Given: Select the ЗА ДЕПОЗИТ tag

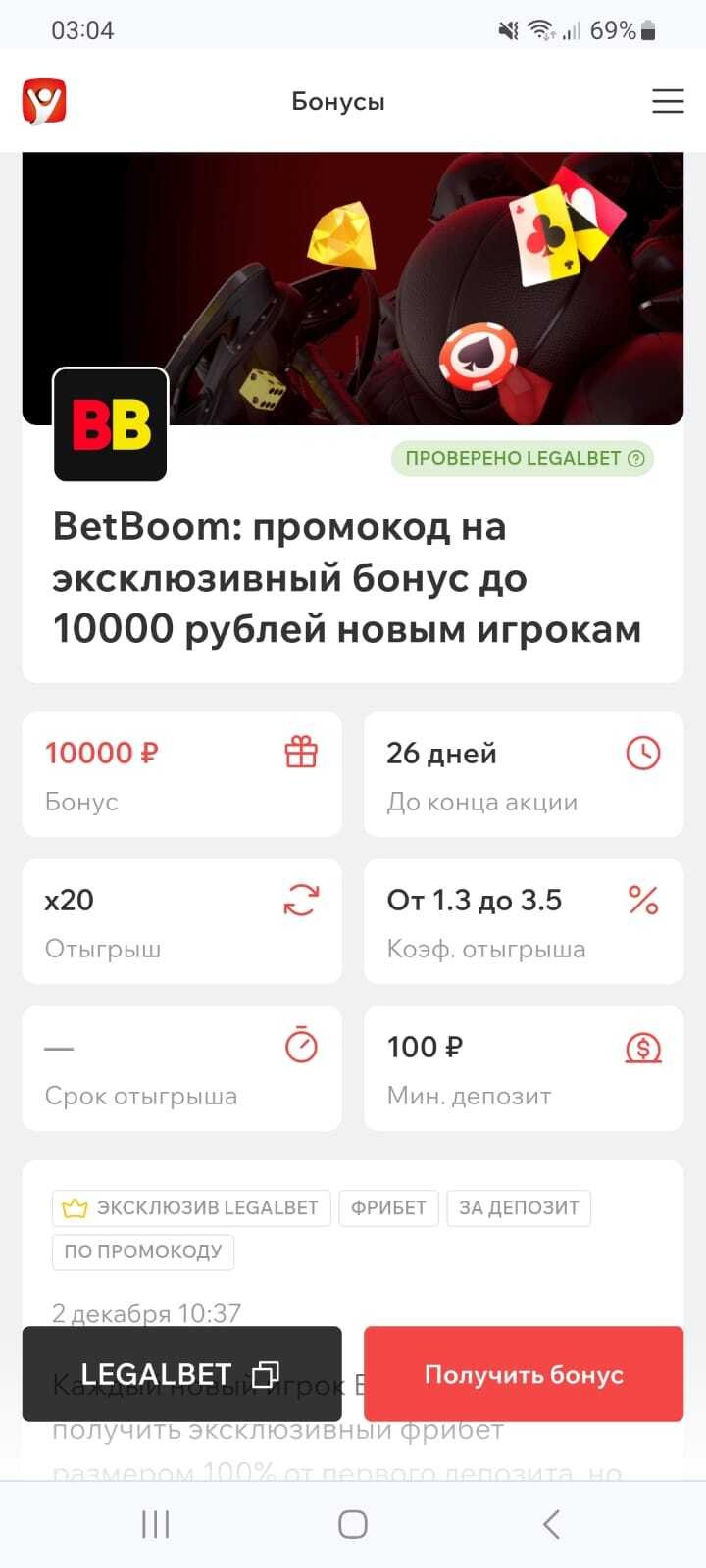Looking at the screenshot, I should coord(519,1207).
